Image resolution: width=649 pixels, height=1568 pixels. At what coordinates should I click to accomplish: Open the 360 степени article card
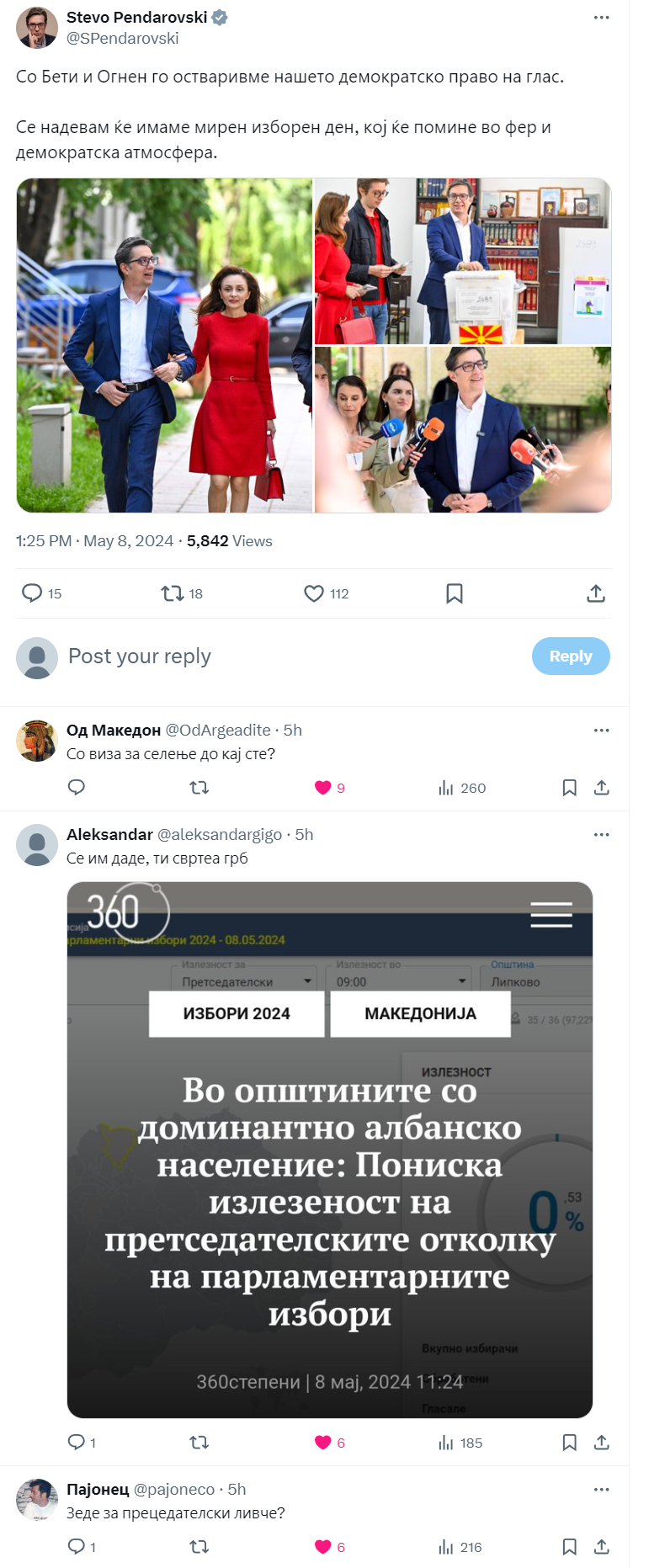pyautogui.click(x=330, y=1150)
